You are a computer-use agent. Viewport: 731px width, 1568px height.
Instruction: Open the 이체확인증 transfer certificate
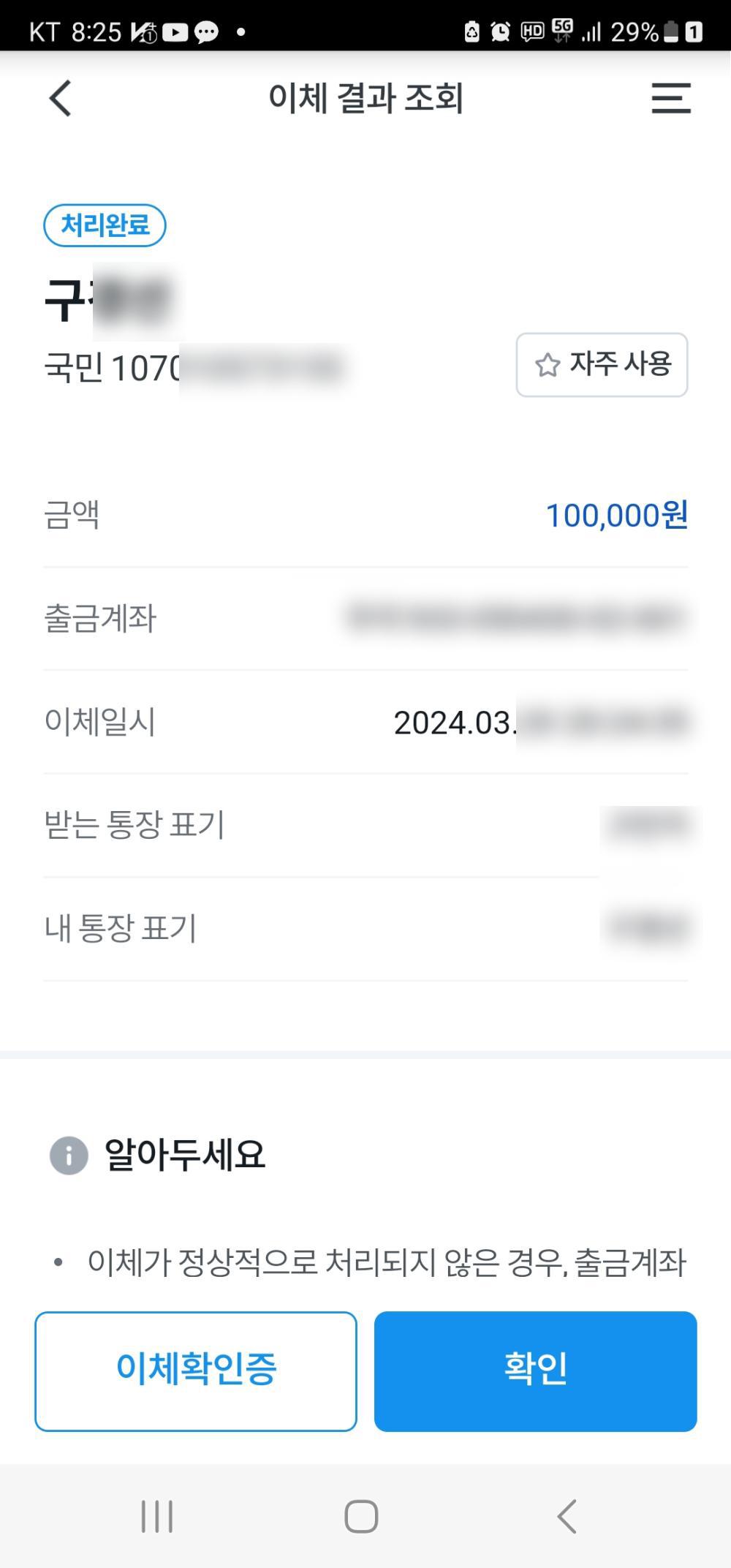[x=196, y=1371]
